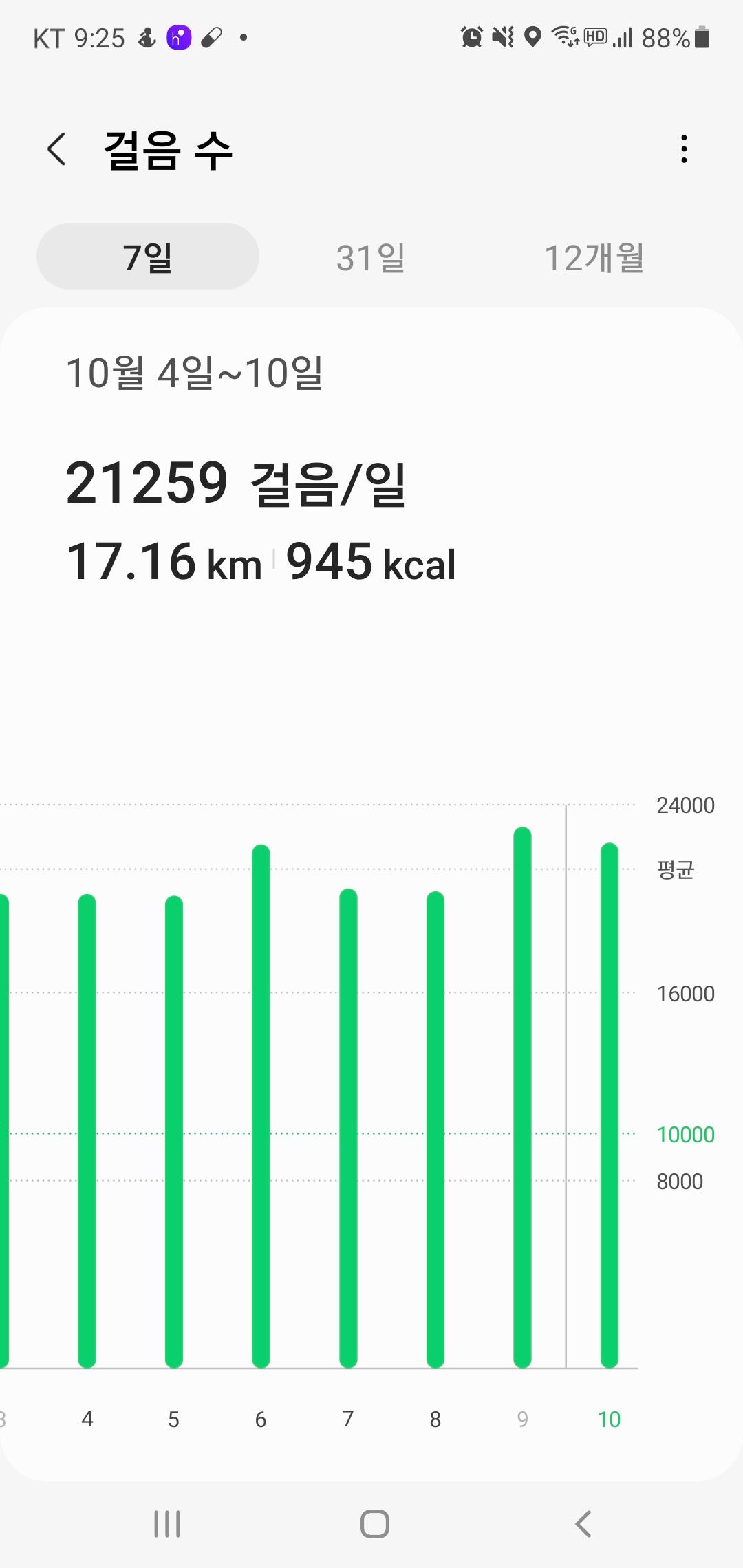
Task: Select the step bar for day 4
Action: 87,1131
